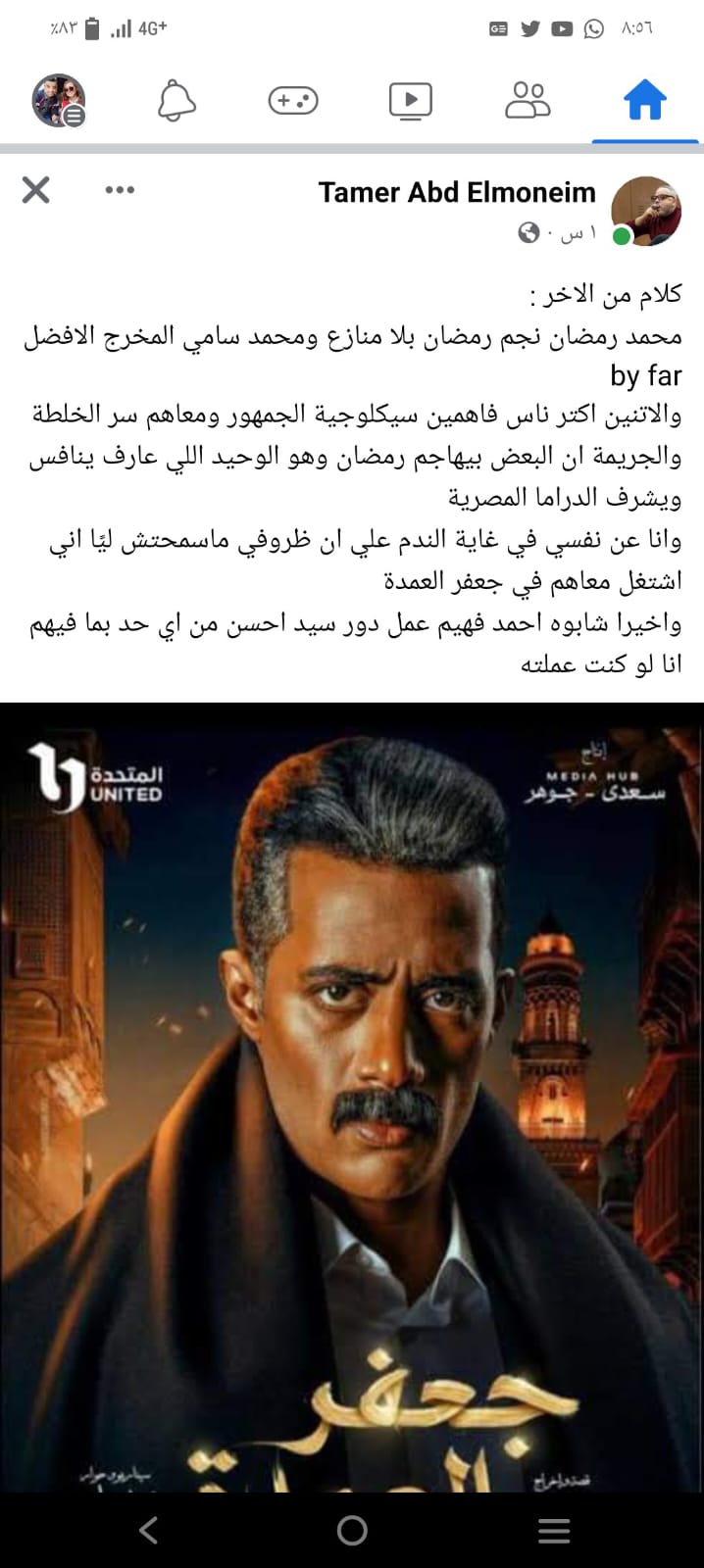The image size is (704, 1568).
Task: Switch to the Home feed tab
Action: click(x=644, y=100)
